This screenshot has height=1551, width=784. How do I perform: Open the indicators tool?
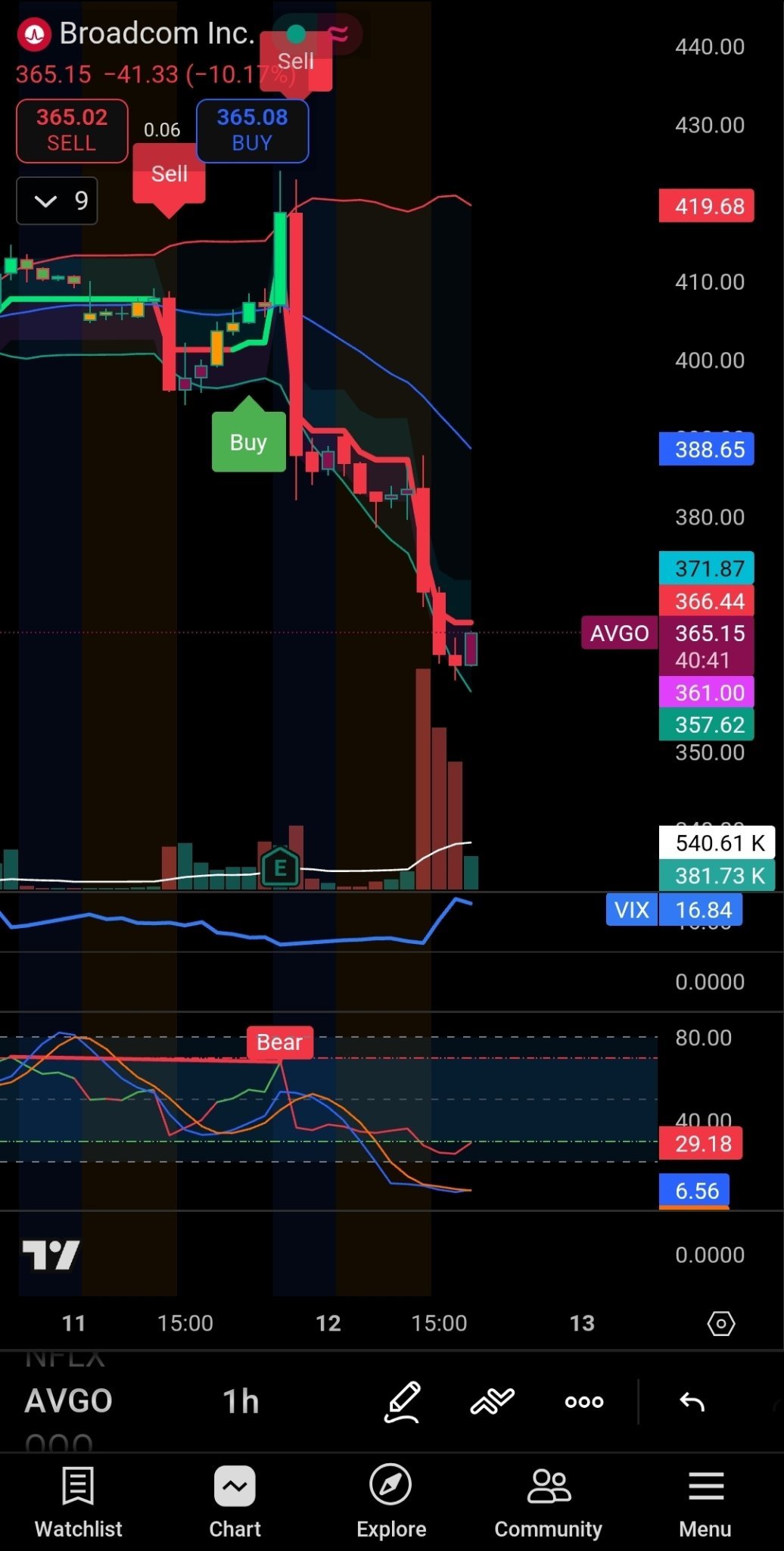(492, 1402)
